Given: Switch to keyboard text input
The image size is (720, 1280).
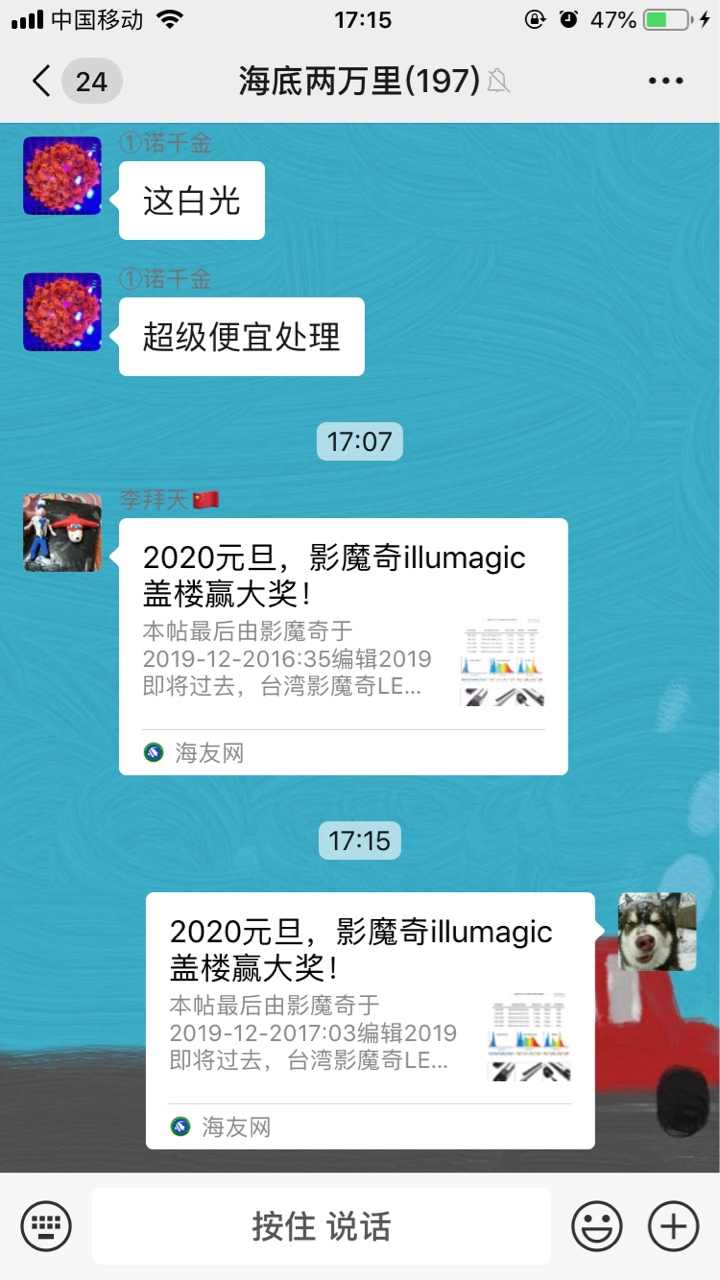Looking at the screenshot, I should click(46, 1226).
